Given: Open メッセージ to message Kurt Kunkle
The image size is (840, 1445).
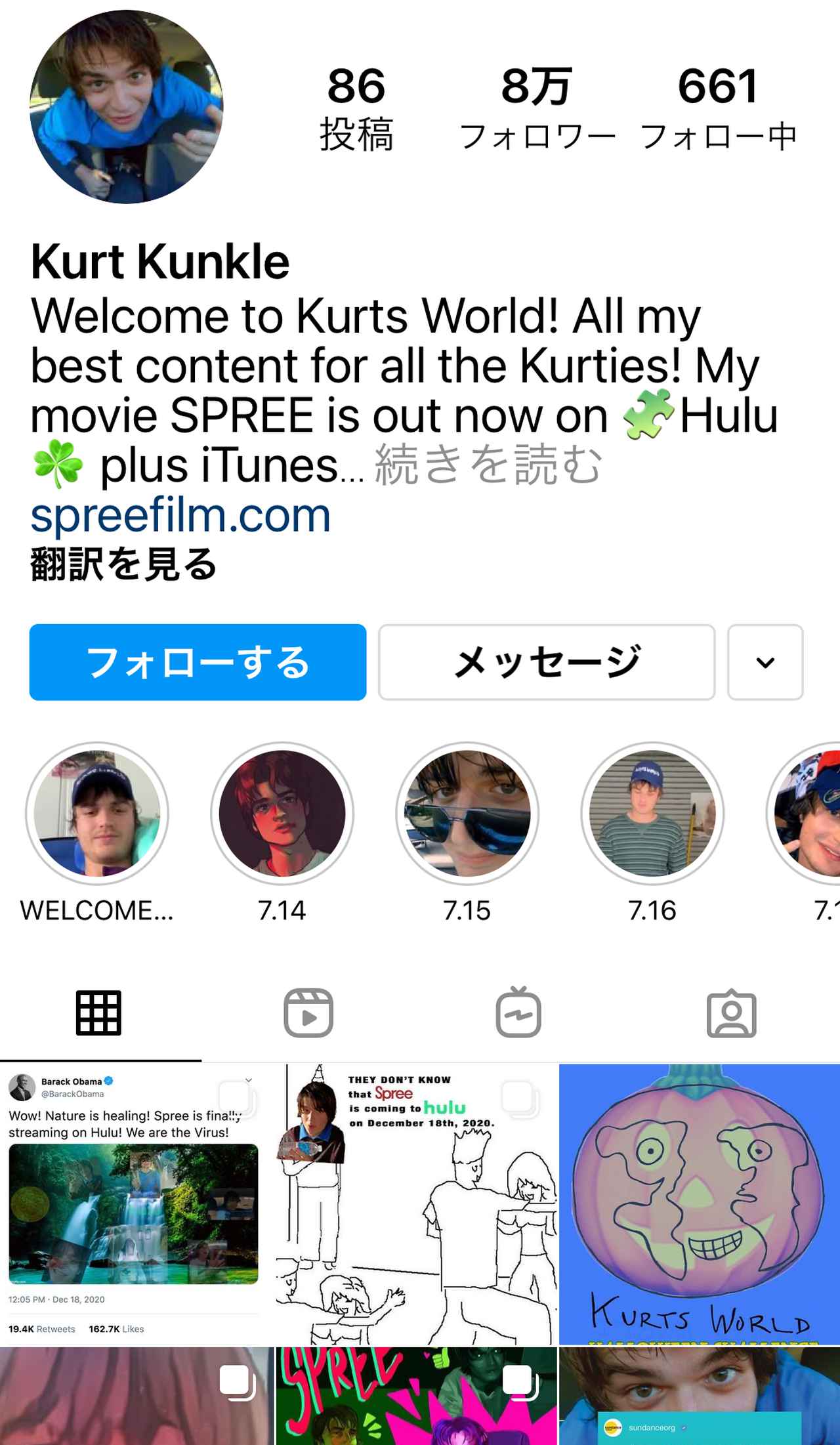Looking at the screenshot, I should 546,662.
